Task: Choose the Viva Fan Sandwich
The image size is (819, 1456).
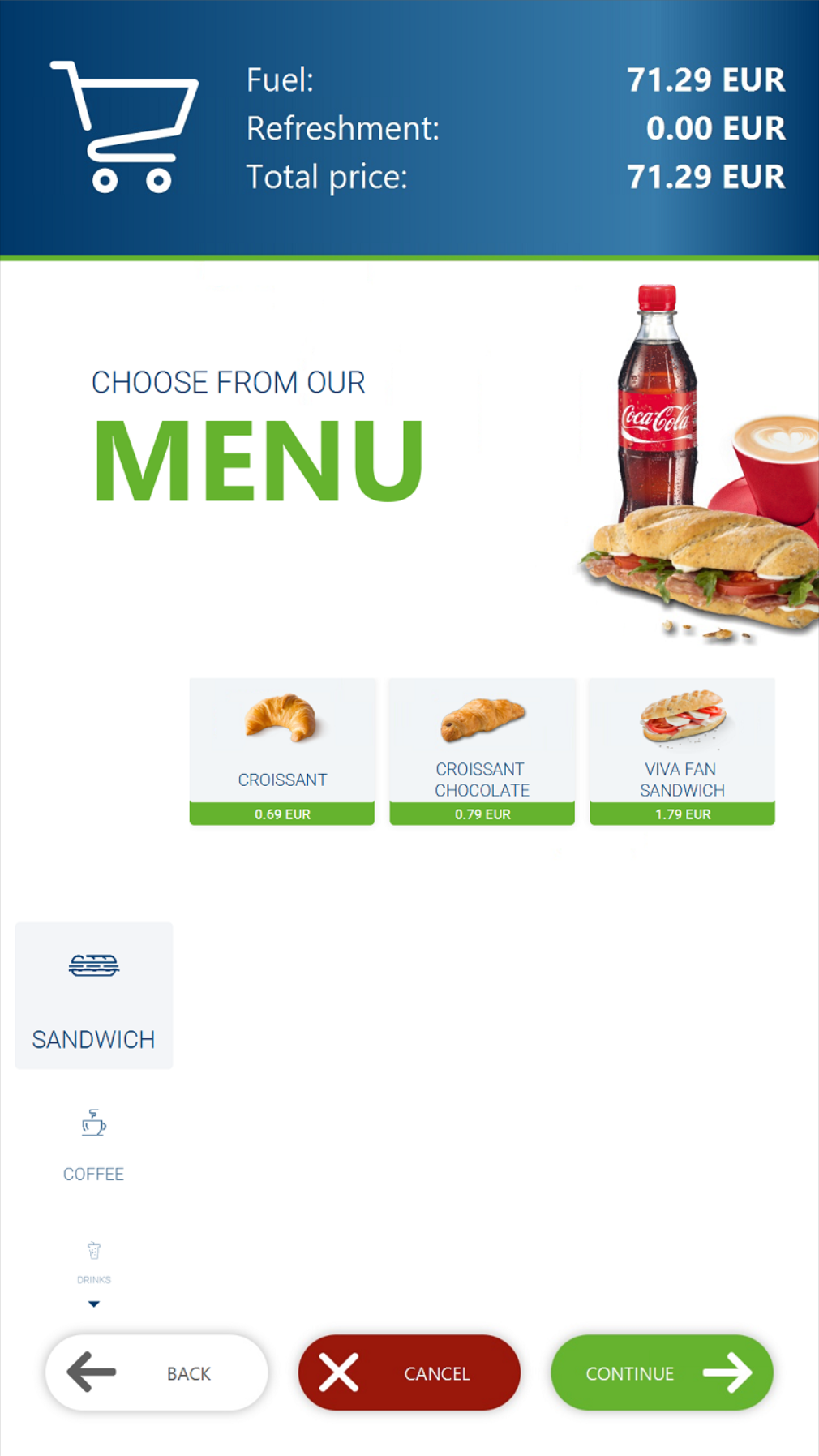Action: pos(682,751)
